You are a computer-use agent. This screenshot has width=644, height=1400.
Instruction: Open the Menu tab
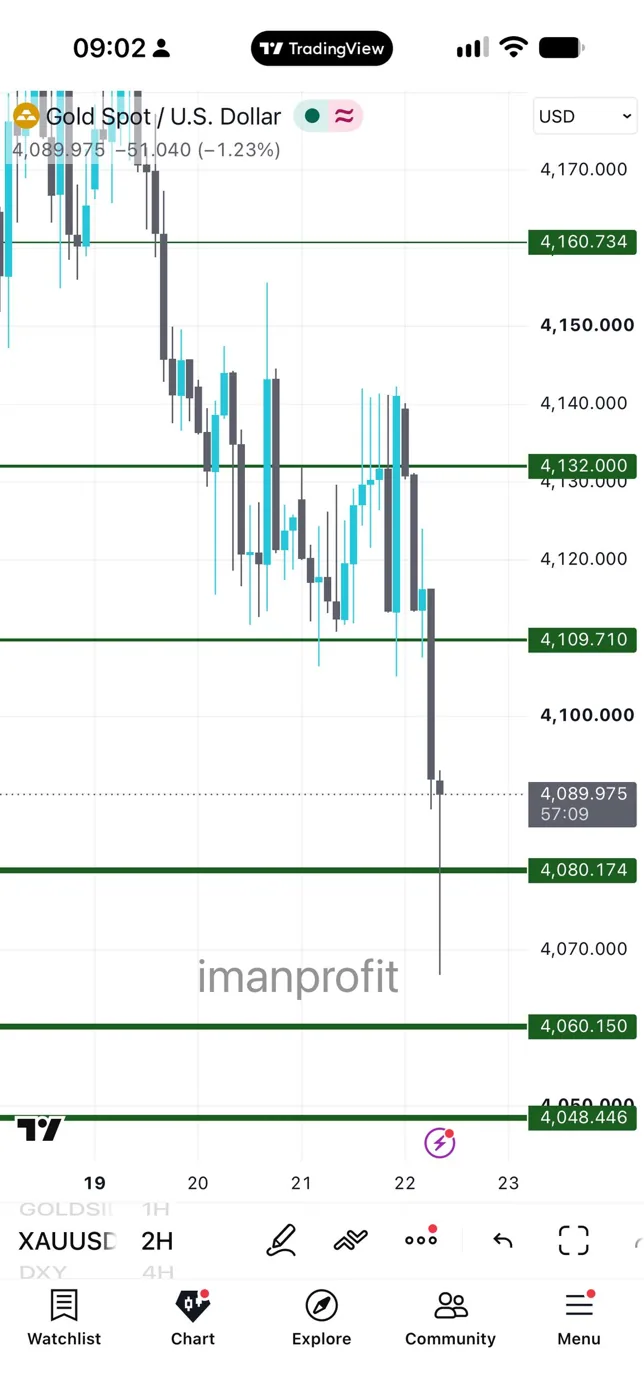pyautogui.click(x=579, y=1318)
